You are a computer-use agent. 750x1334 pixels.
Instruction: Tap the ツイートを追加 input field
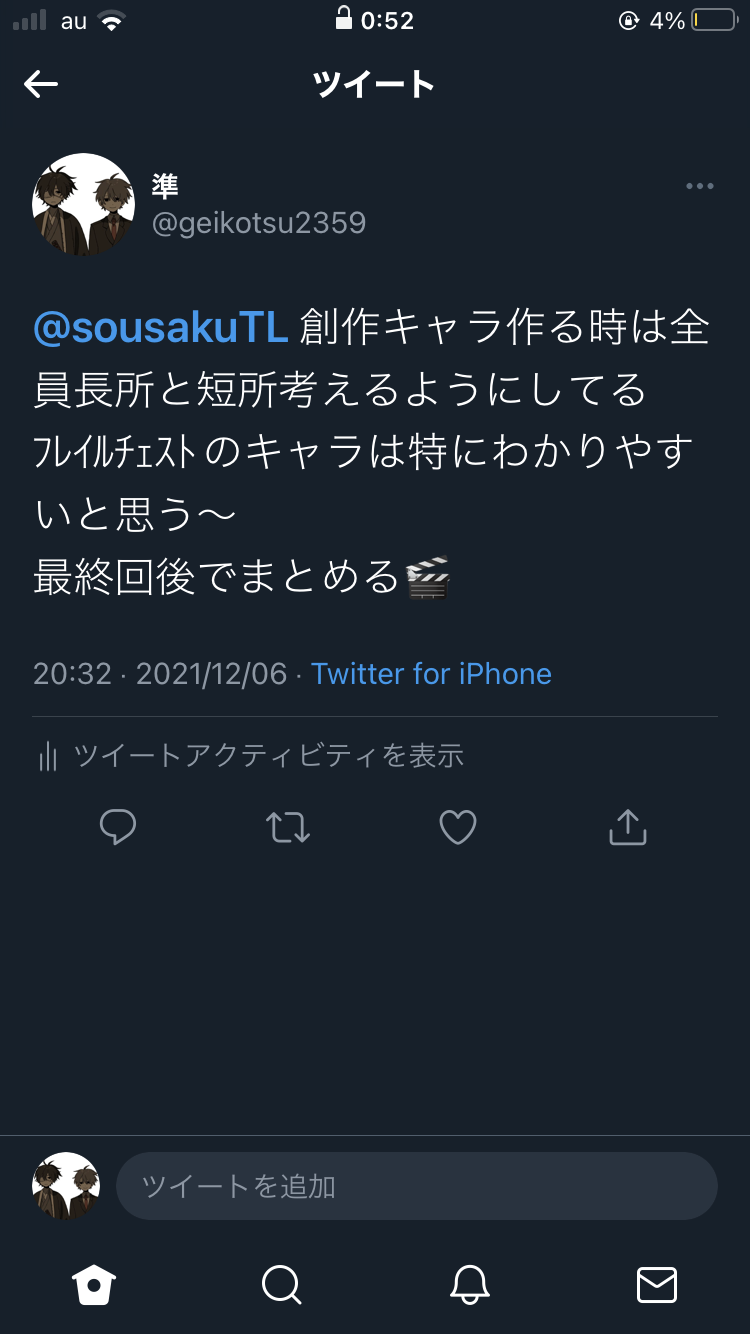click(x=416, y=1186)
